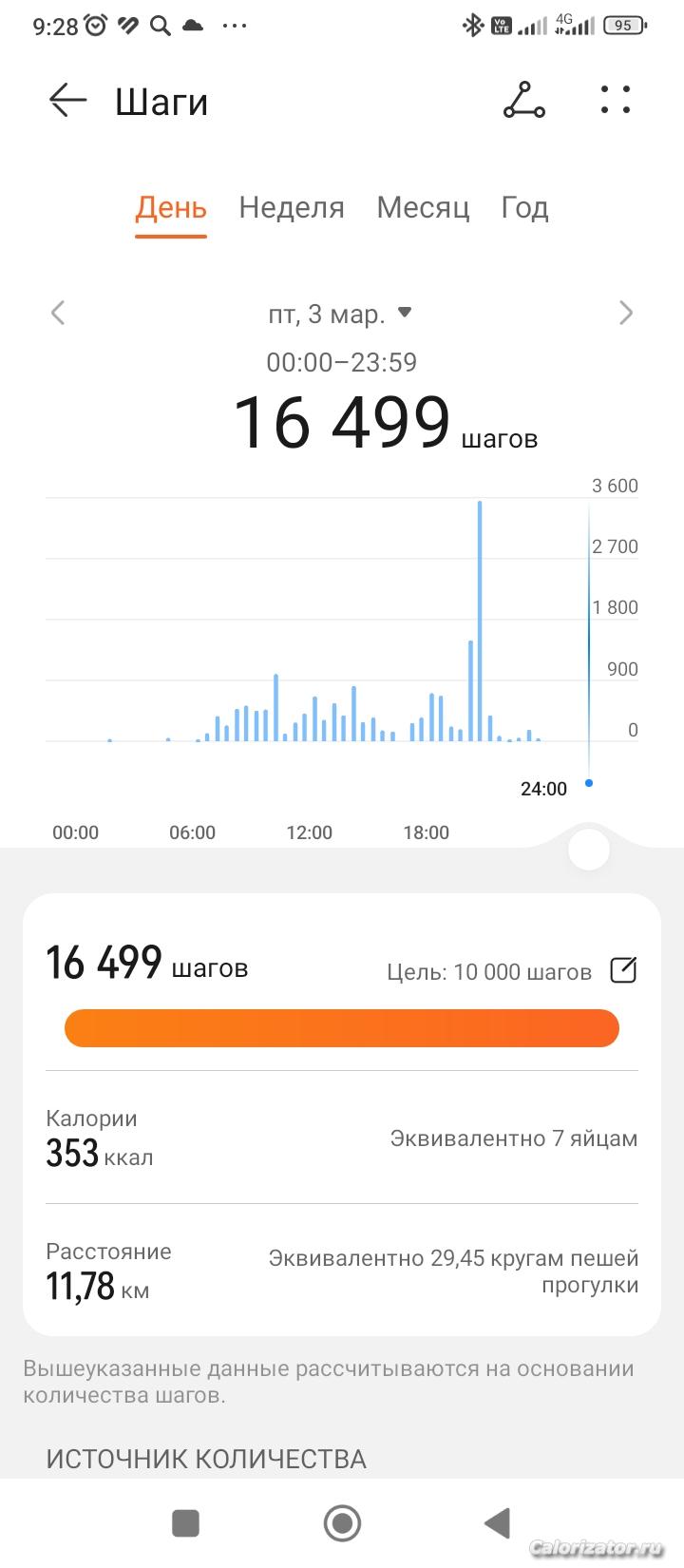Go to the next day
684x1568 pixels.
(x=625, y=313)
